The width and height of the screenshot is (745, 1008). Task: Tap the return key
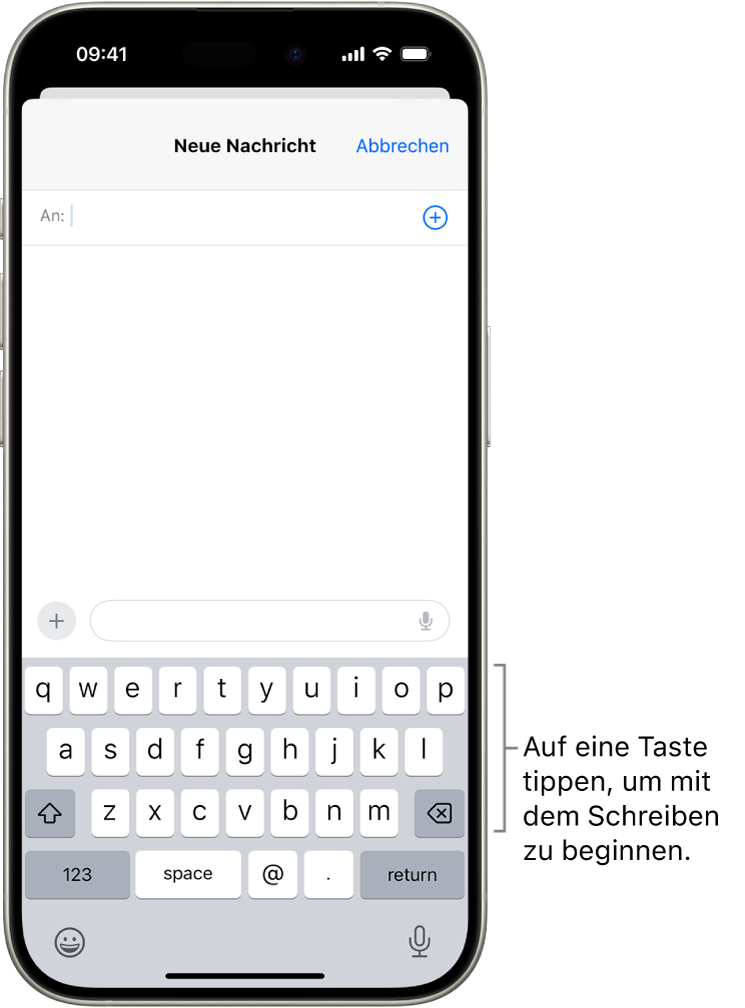coord(412,874)
